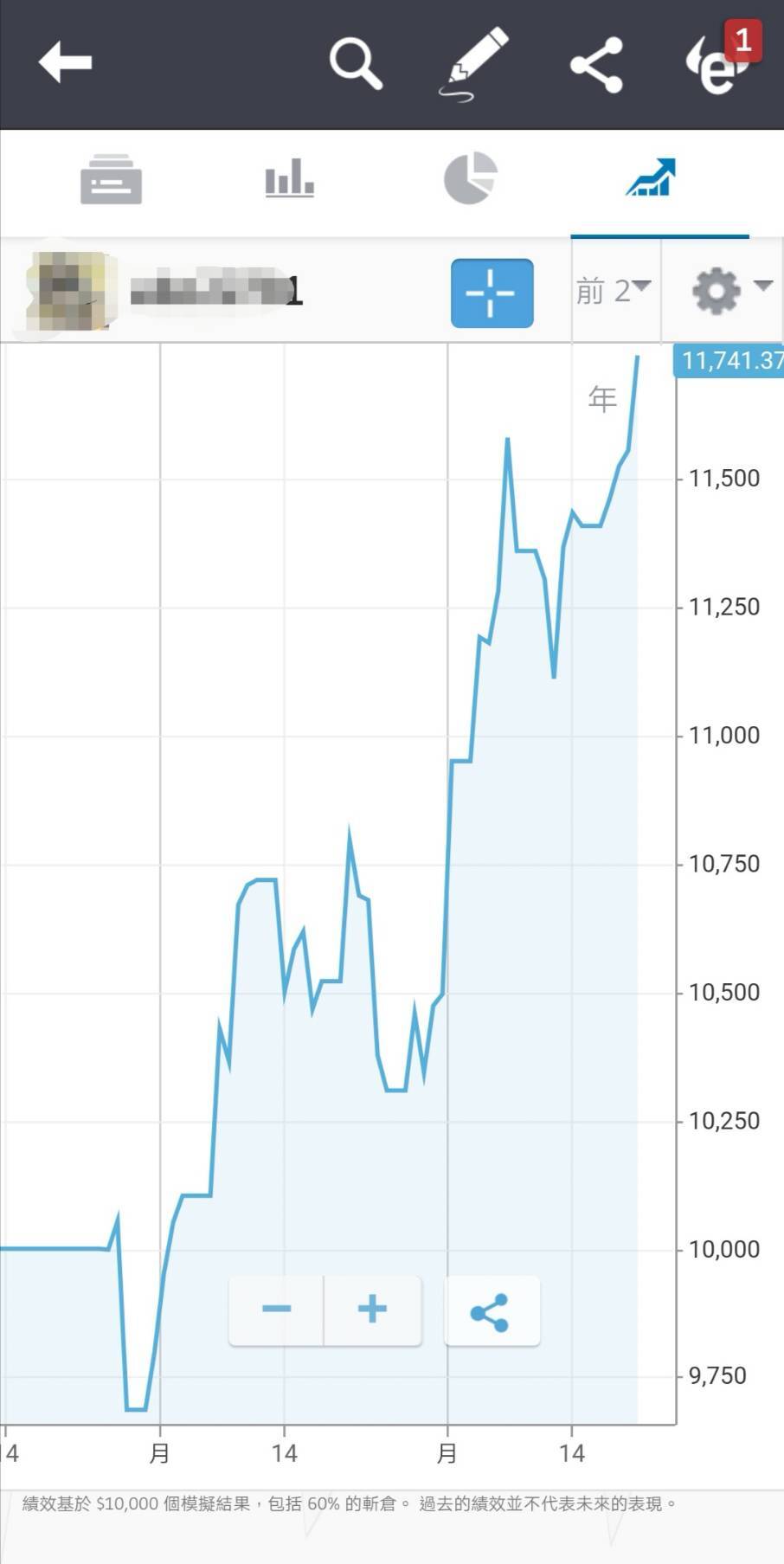Go back with the top-left arrow
This screenshot has width=784, height=1564.
coord(65,63)
